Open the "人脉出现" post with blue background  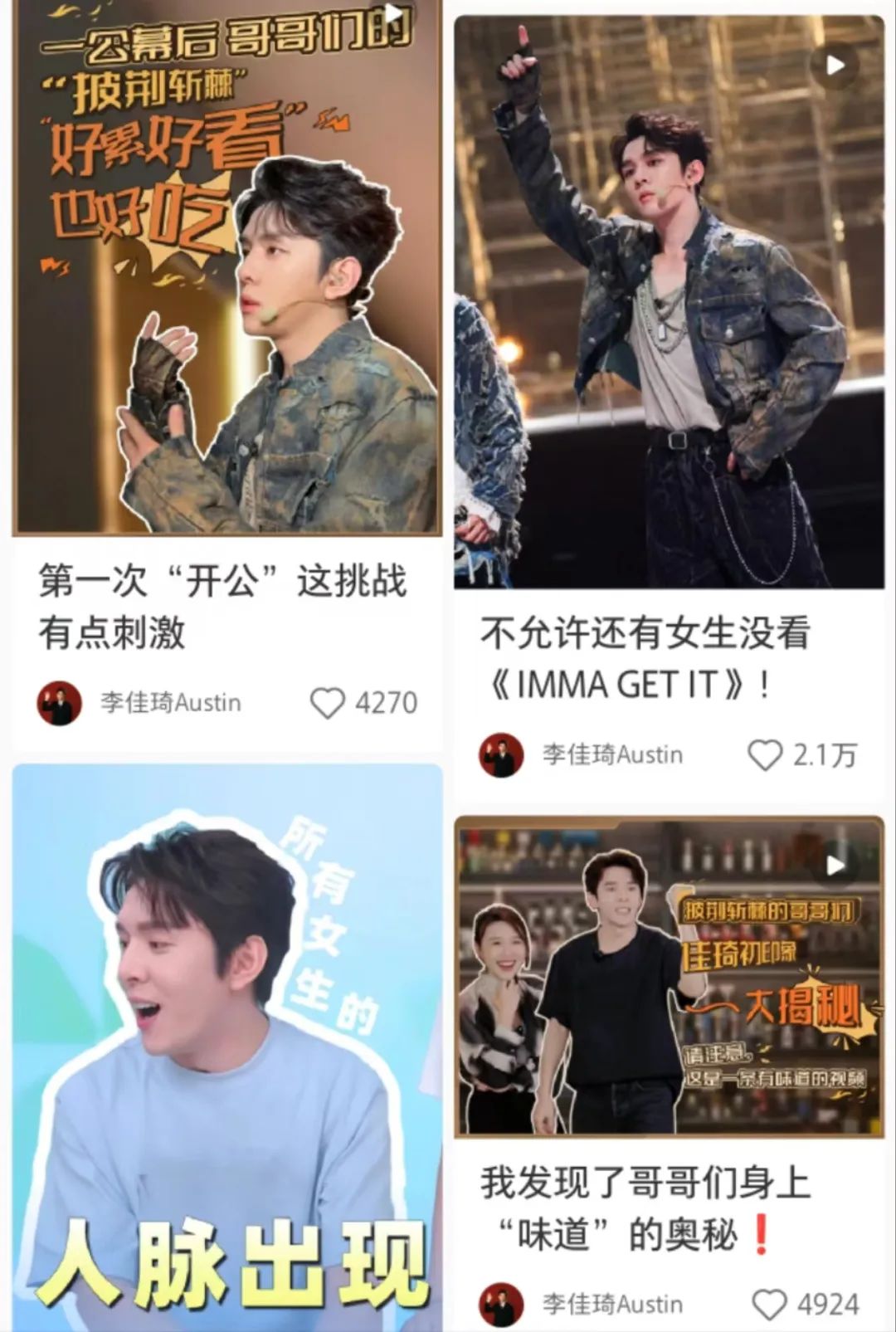click(x=227, y=1046)
